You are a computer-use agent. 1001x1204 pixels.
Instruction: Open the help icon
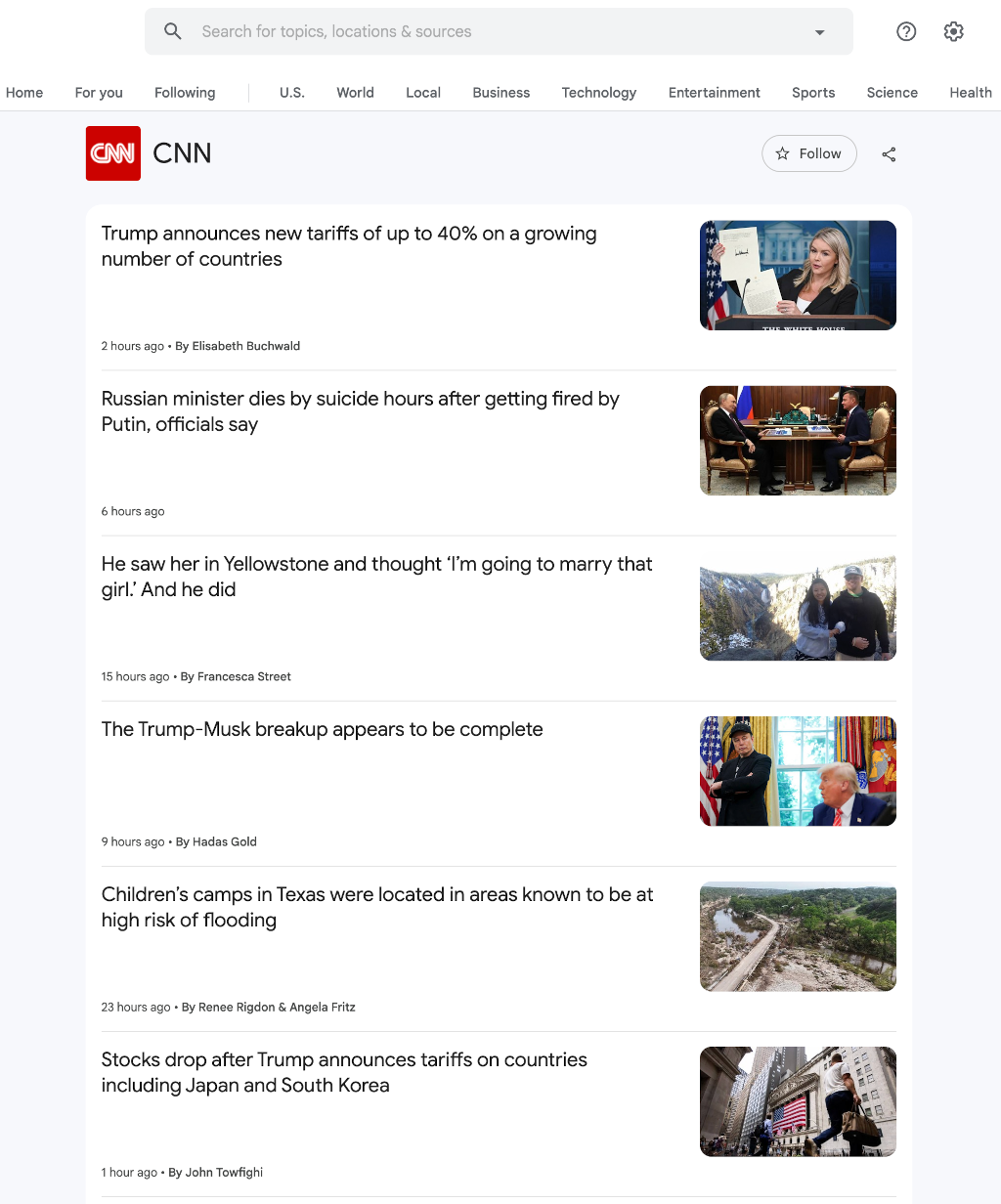tap(906, 31)
